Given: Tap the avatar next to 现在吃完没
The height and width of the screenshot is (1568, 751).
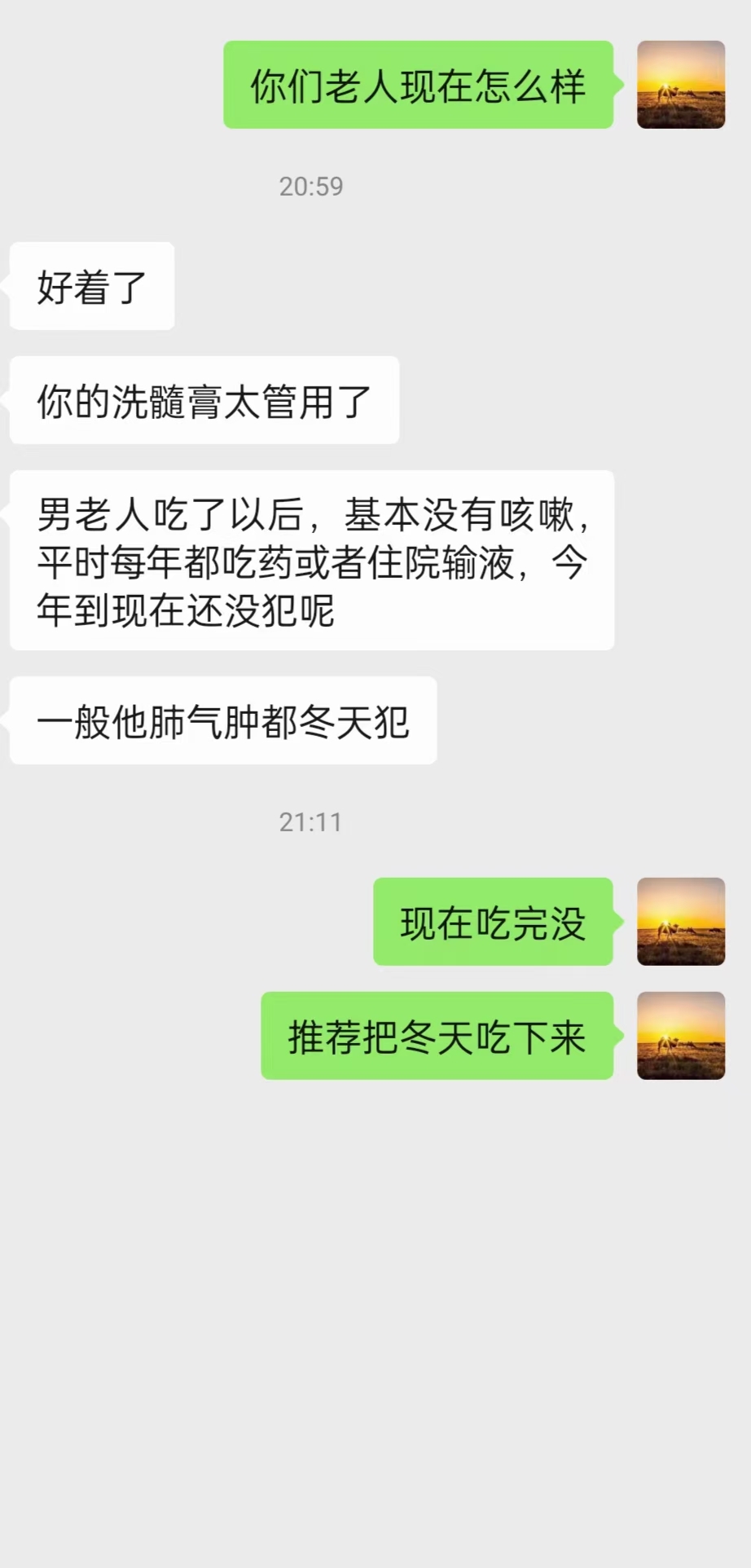Looking at the screenshot, I should [x=680, y=922].
